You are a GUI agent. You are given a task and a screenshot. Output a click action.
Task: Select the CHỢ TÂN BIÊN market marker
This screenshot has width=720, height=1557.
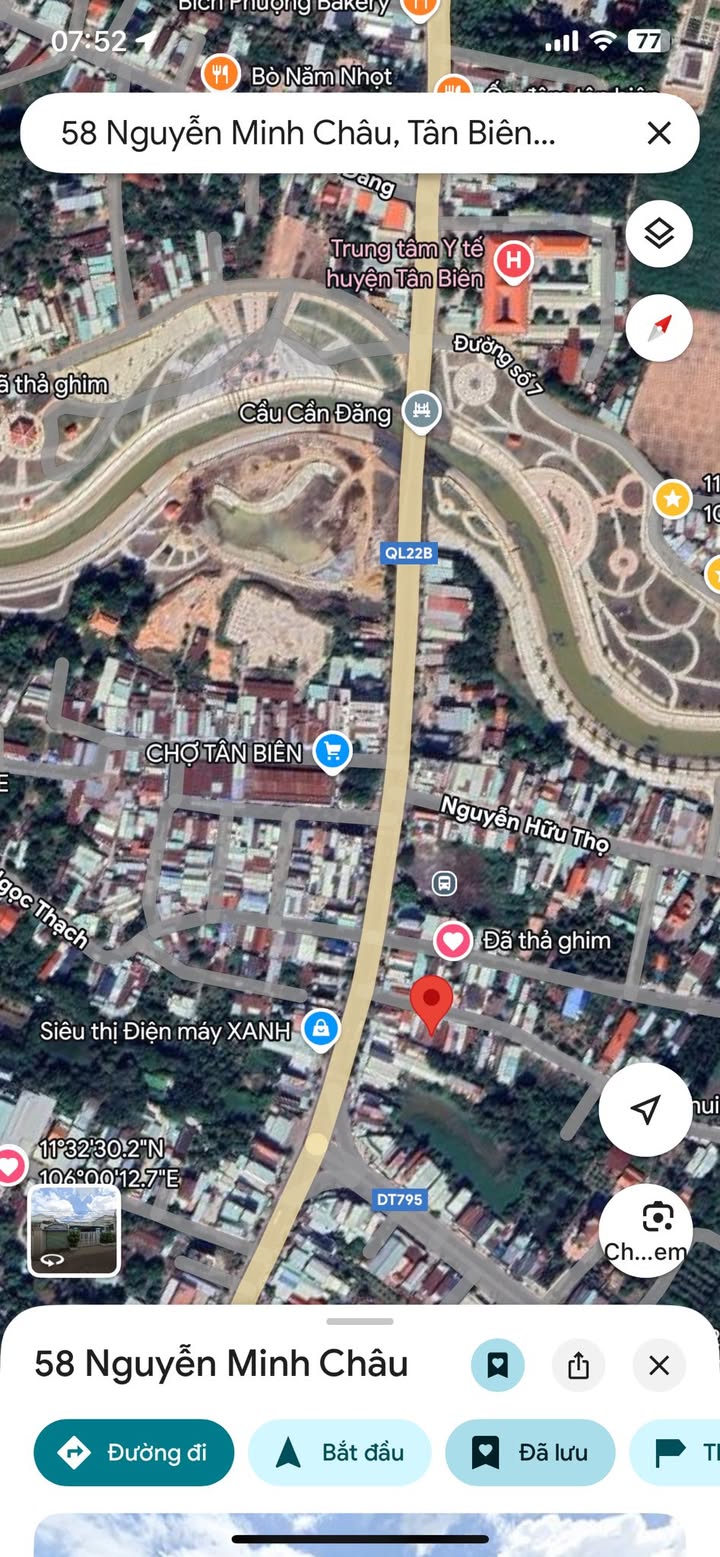(x=331, y=751)
